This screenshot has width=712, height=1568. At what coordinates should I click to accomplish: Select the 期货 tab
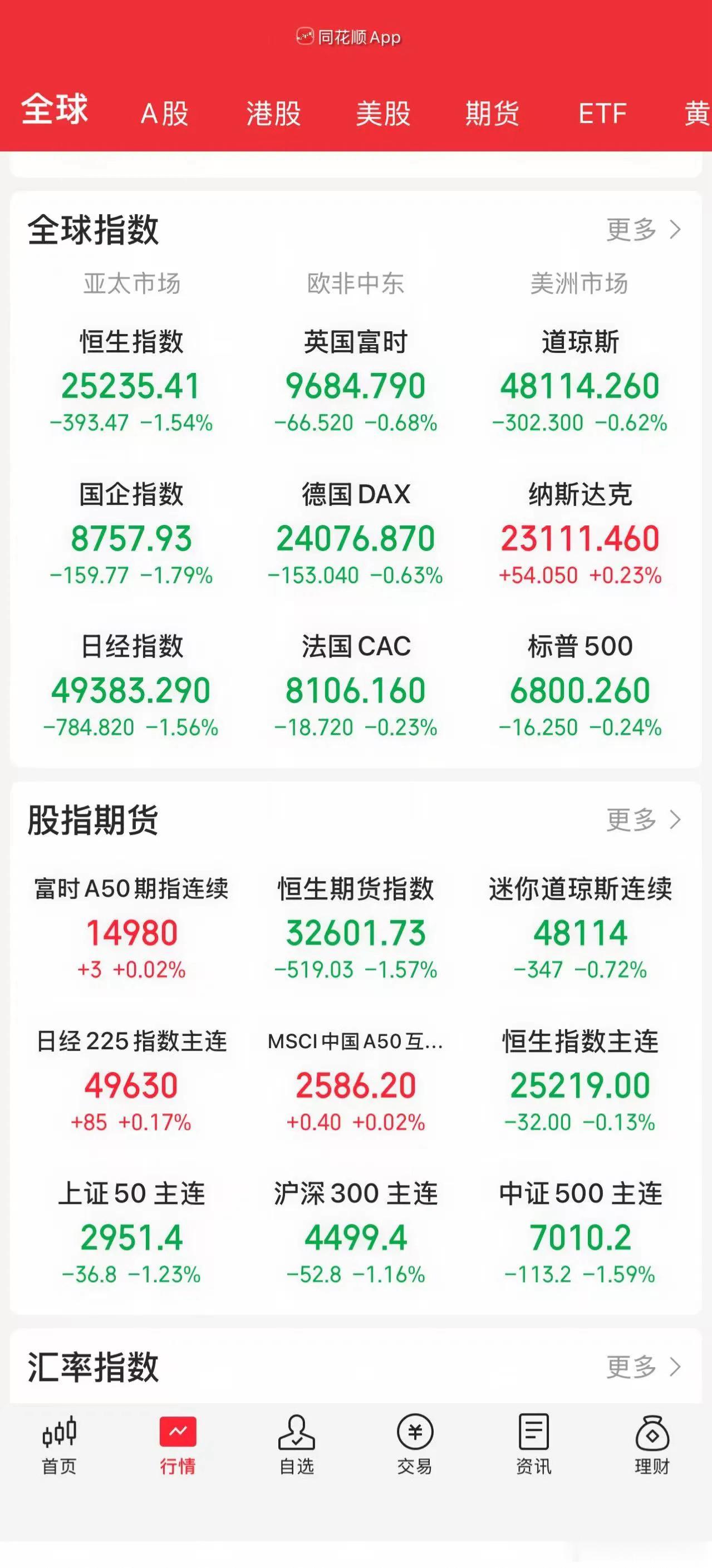492,114
